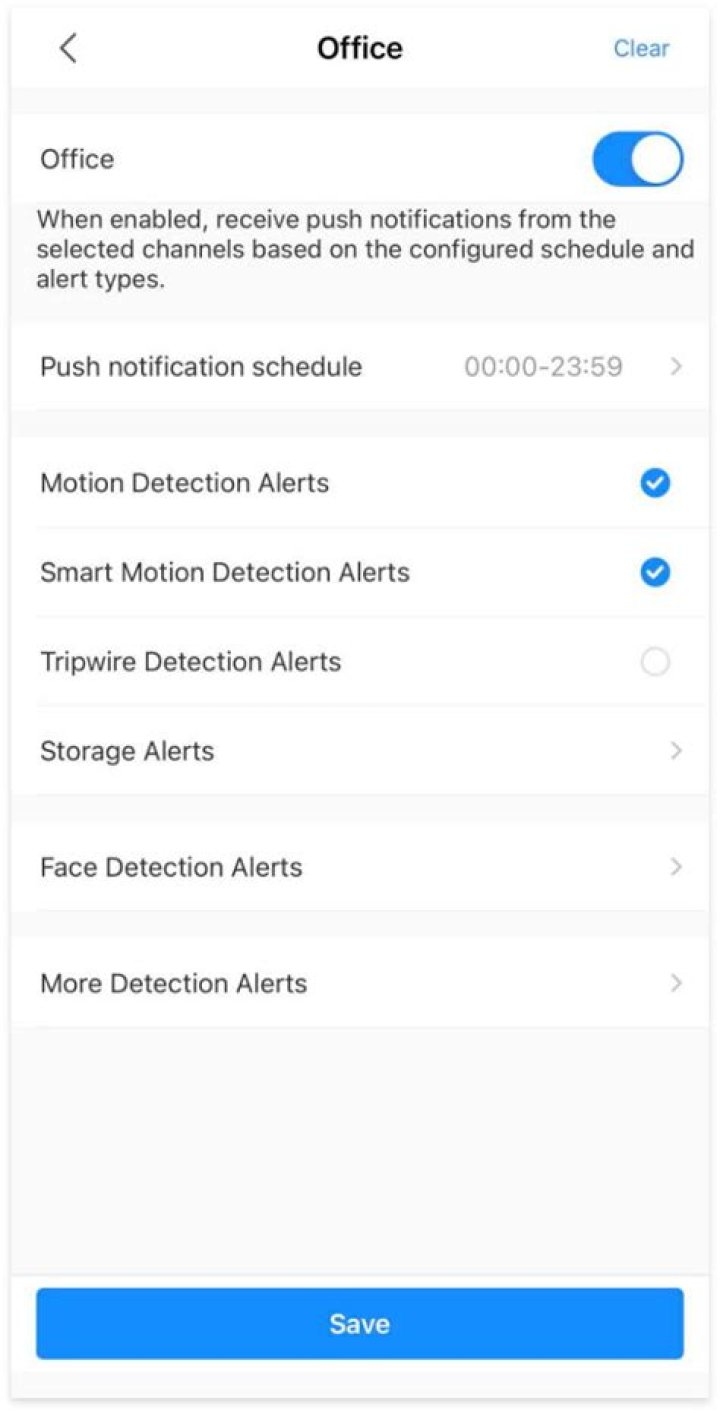The image size is (720, 1413).
Task: Go back using the top-left arrow
Action: [68, 48]
